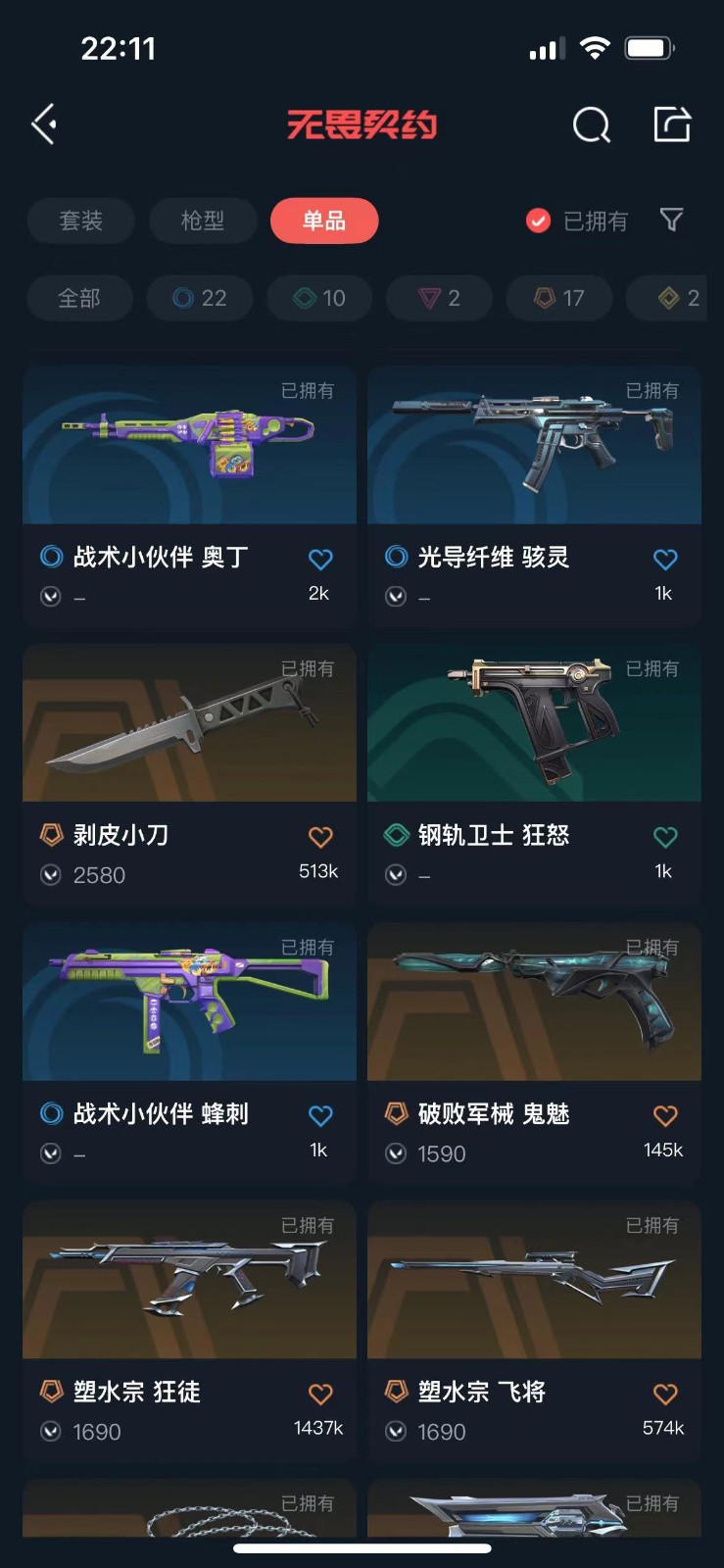Go back using the arrow icon
The height and width of the screenshot is (1568, 724).
(44, 124)
